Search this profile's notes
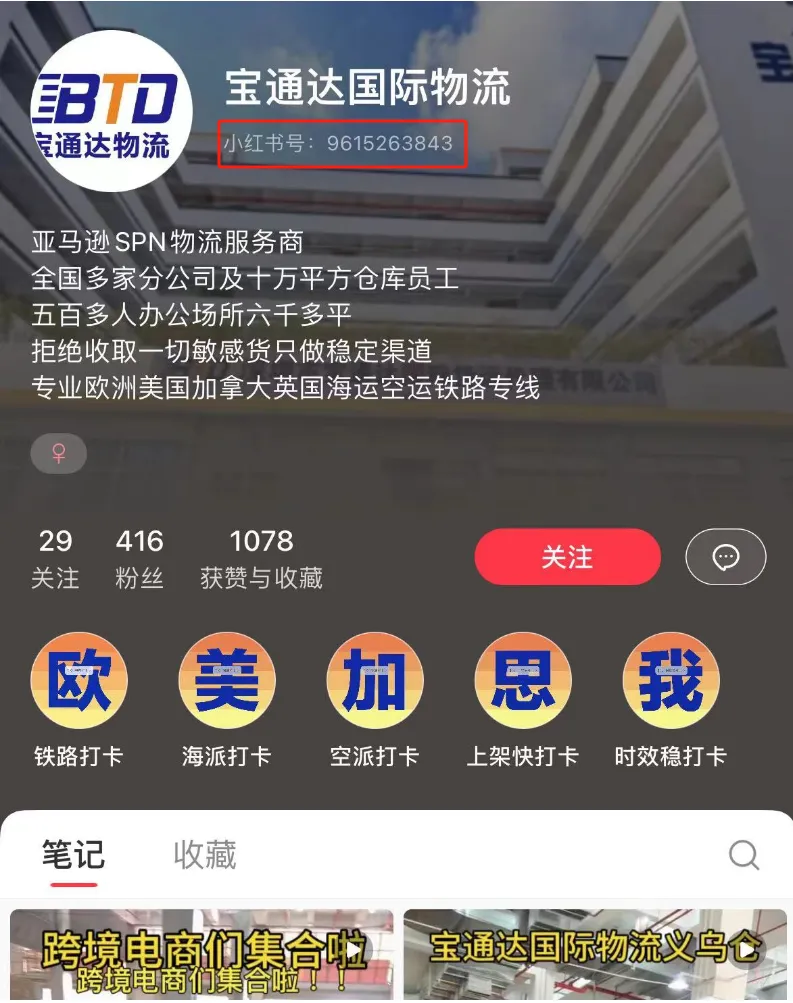This screenshot has width=793, height=1003. [x=744, y=855]
